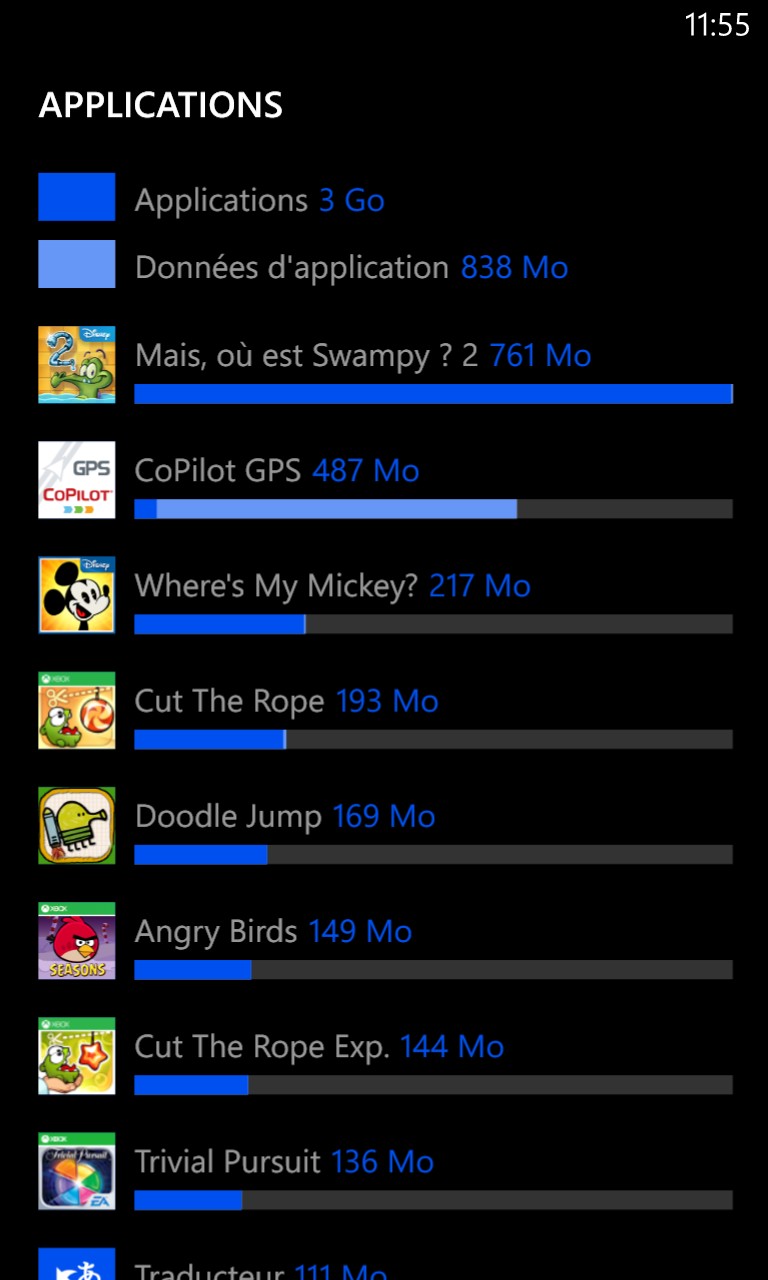The image size is (768, 1280).
Task: View Angry Birds storage details
Action: point(385,940)
